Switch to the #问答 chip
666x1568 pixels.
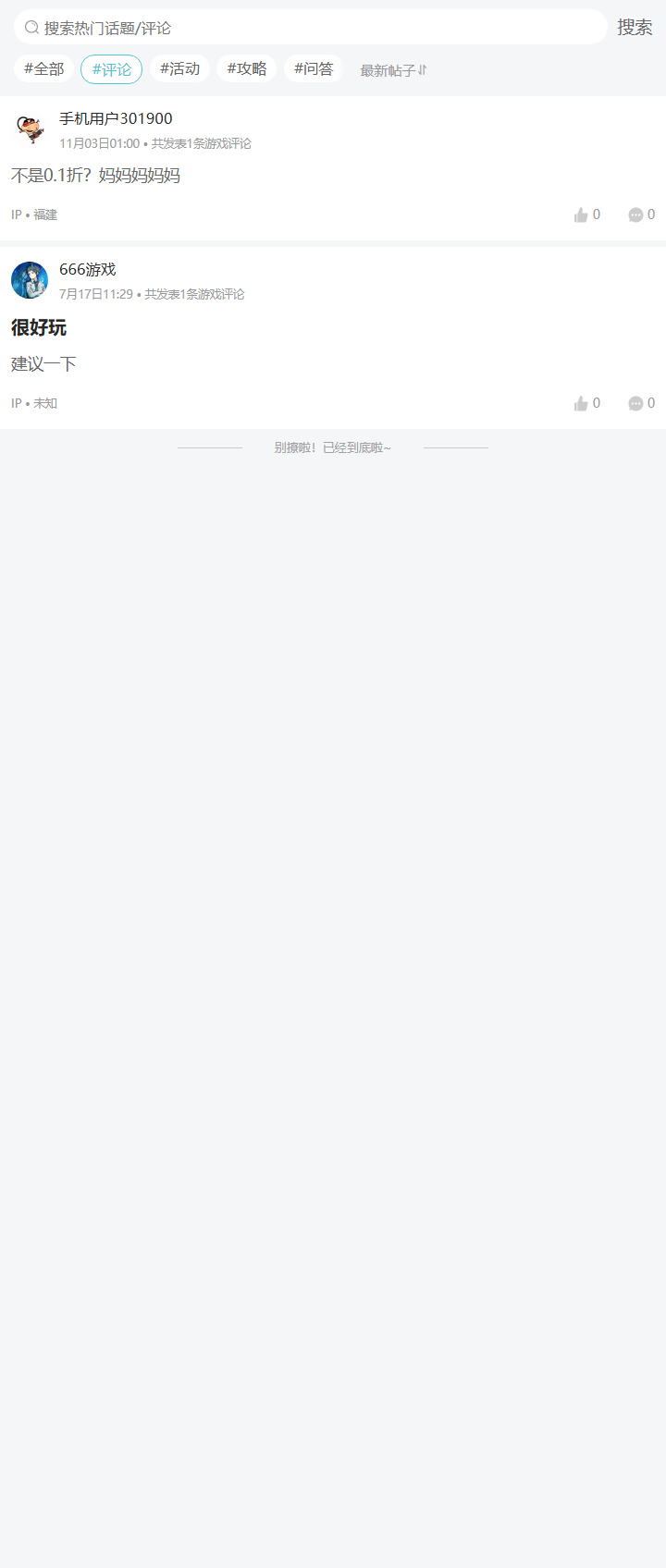coord(313,69)
